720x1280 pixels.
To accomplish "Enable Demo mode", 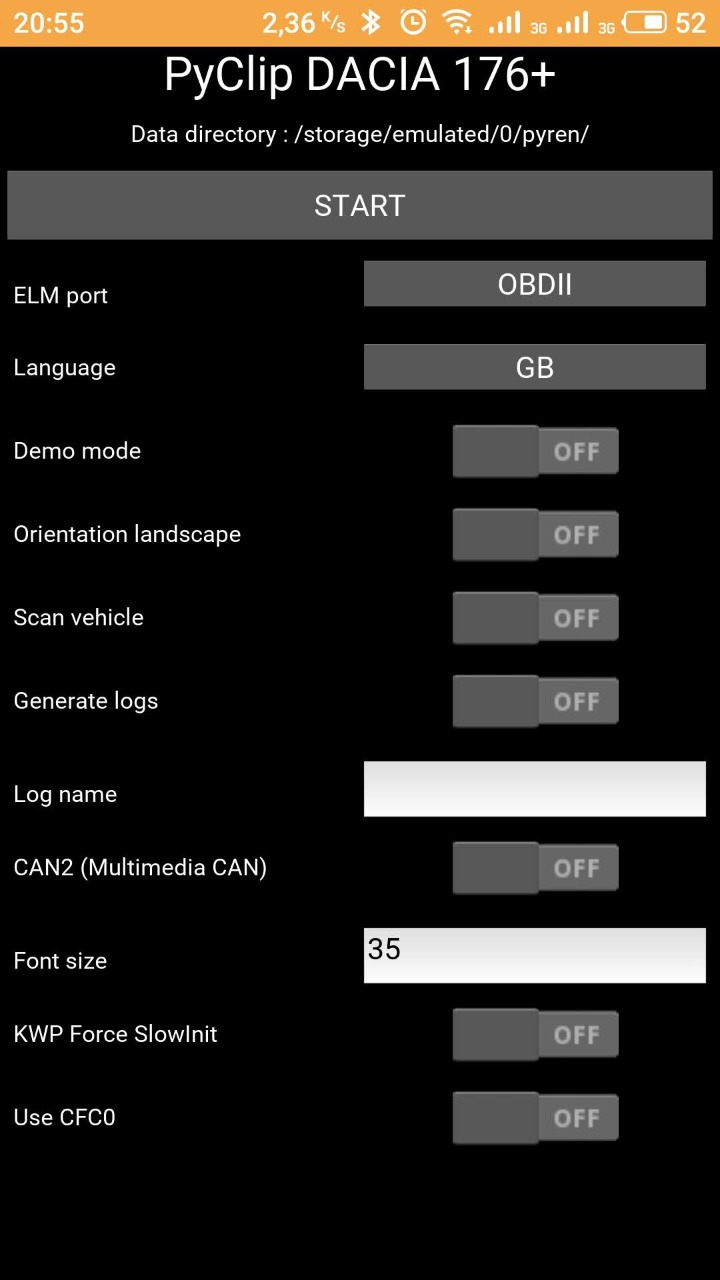I will pos(535,451).
